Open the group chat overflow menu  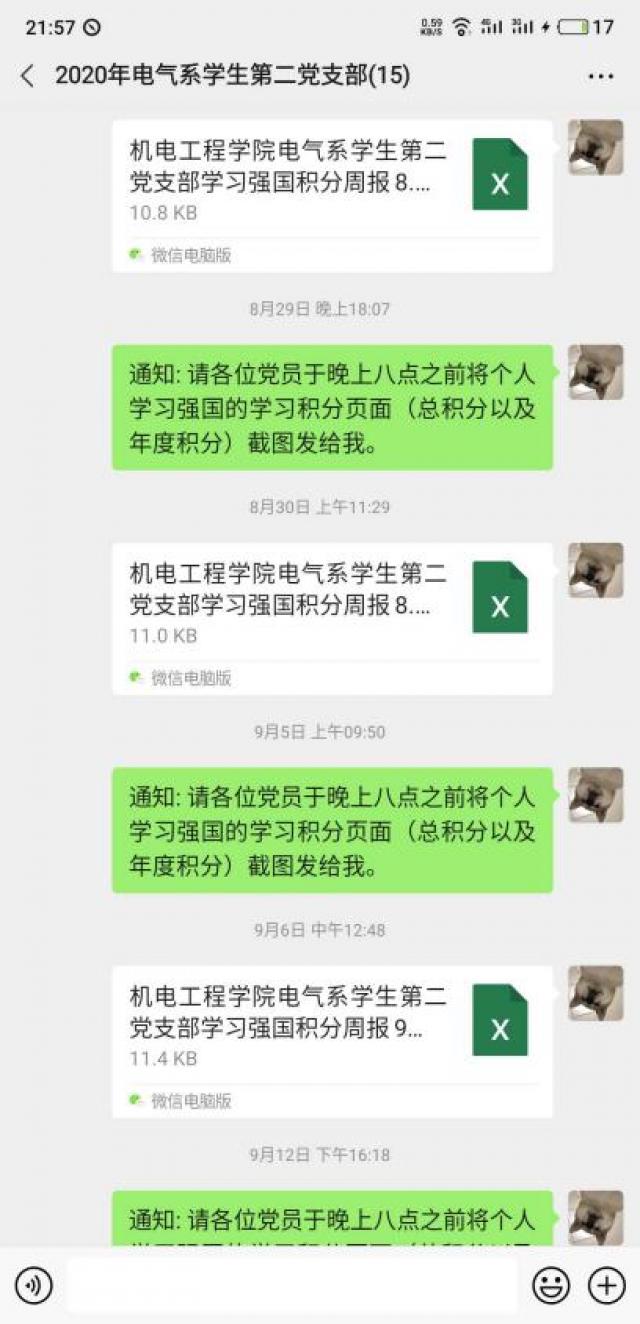(x=600, y=76)
